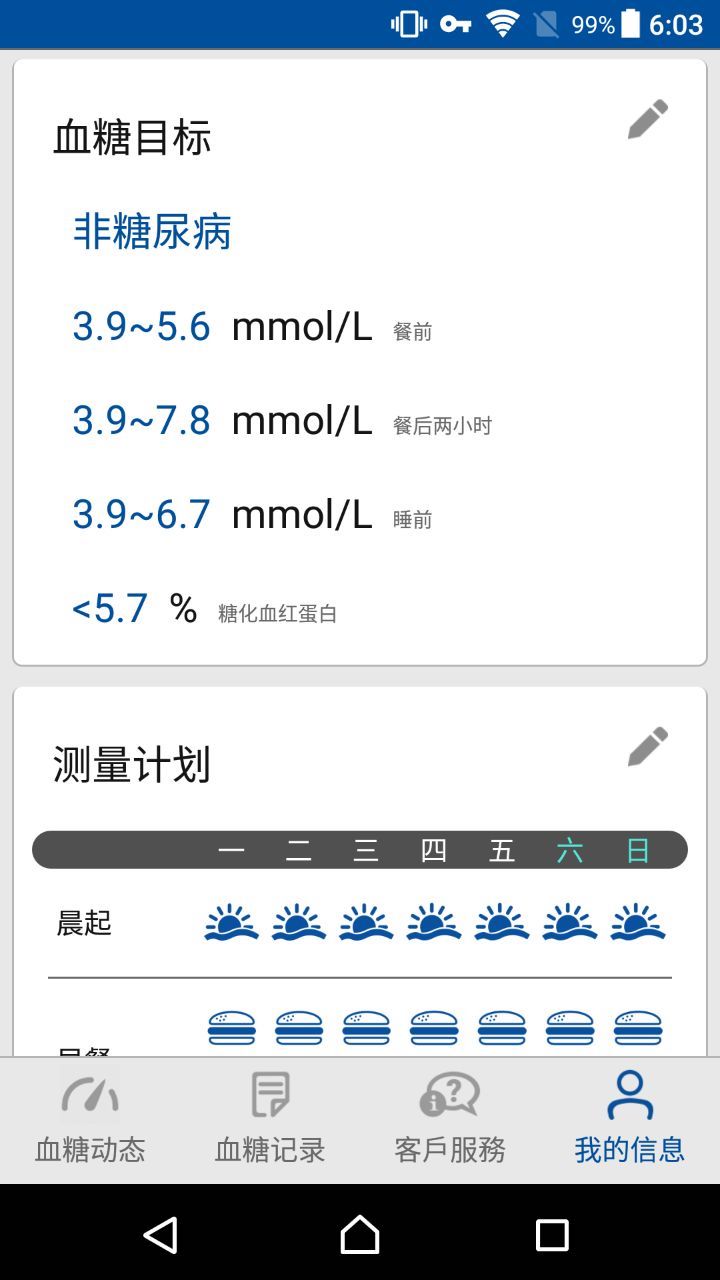Tap the sunrise icon under Monday for 晨起

231,921
